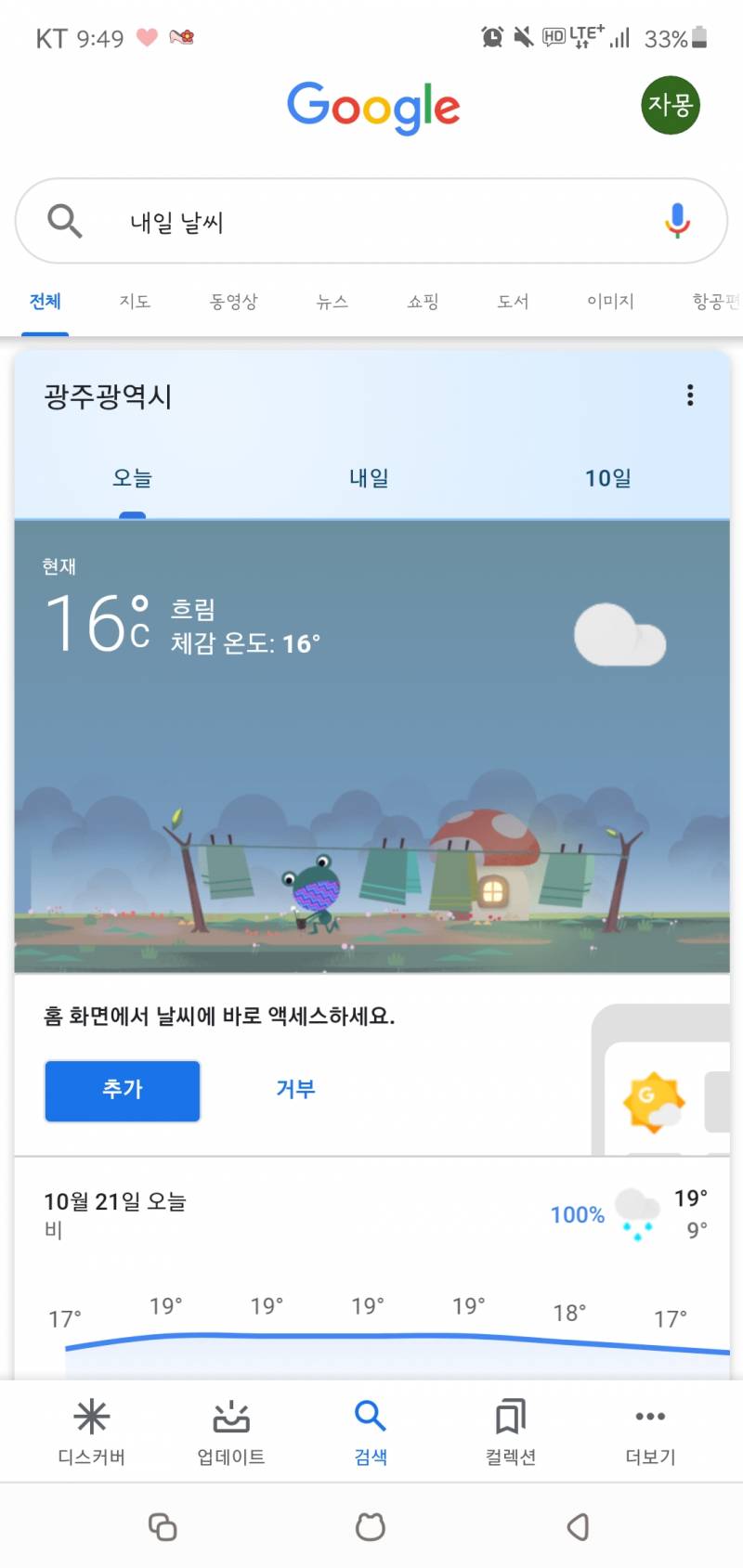Tap the precipitation 100% chance indicator

pos(576,1214)
